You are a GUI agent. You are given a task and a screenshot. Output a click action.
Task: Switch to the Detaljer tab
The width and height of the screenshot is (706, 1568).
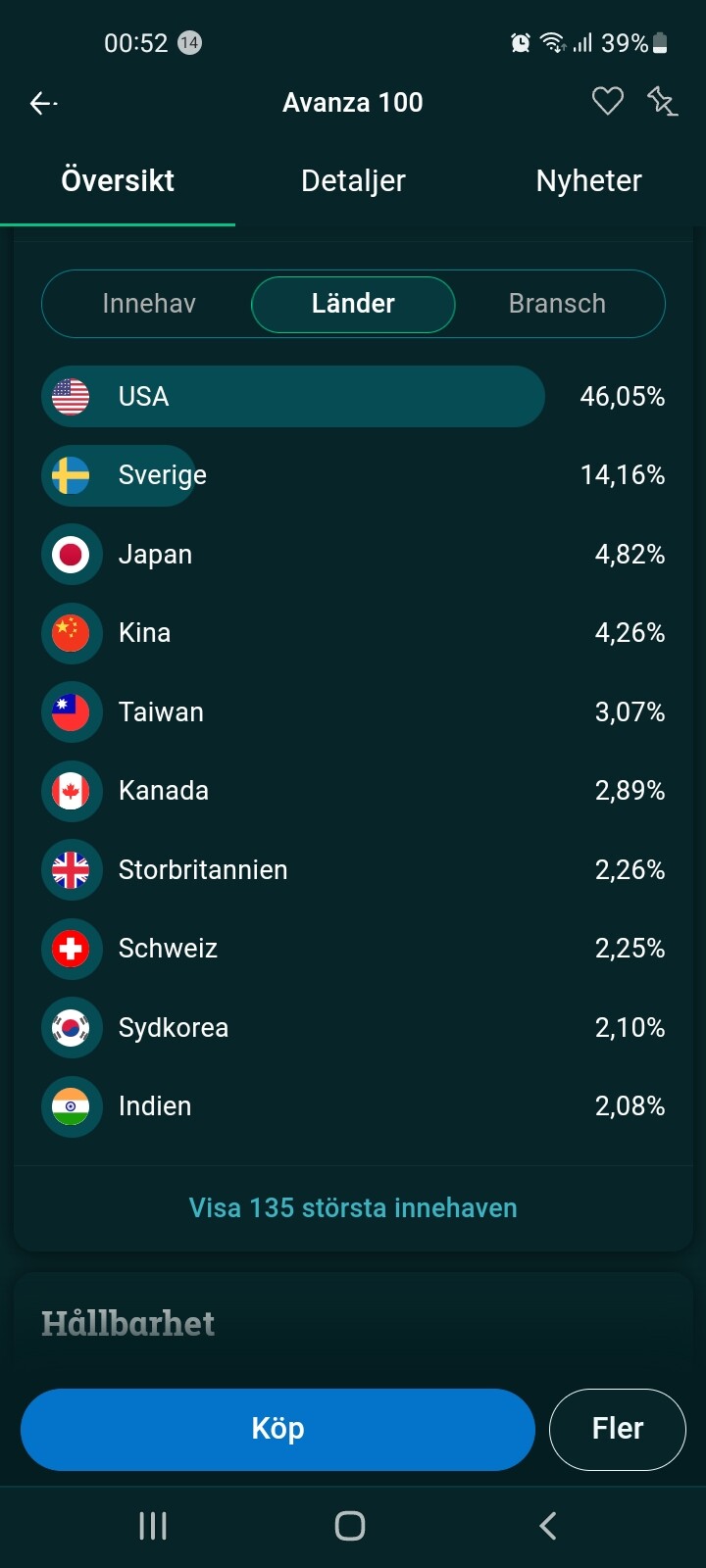tap(353, 180)
